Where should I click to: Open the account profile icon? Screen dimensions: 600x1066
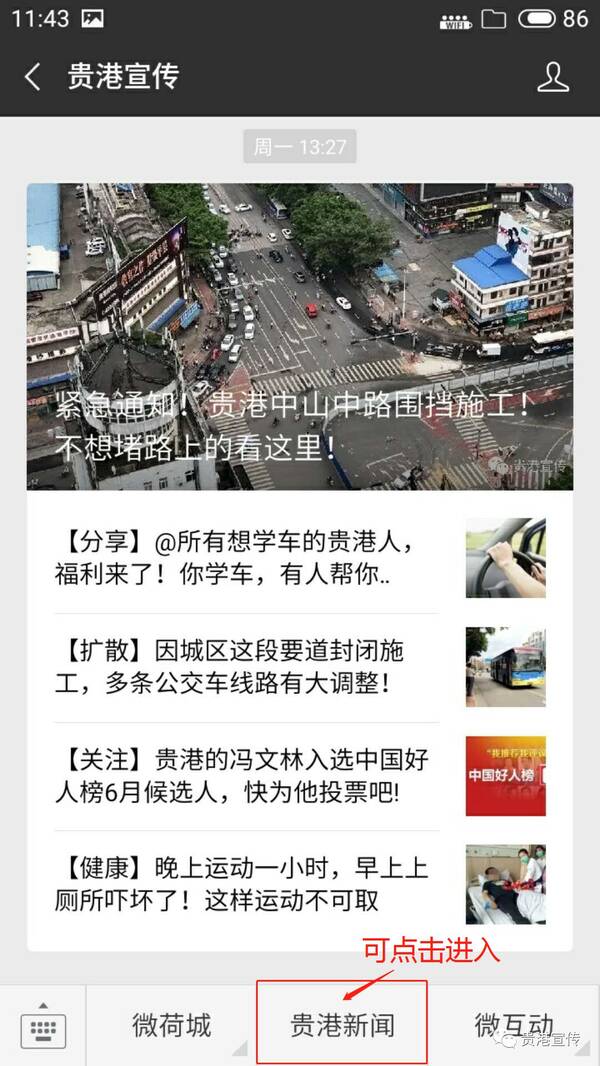pos(553,77)
